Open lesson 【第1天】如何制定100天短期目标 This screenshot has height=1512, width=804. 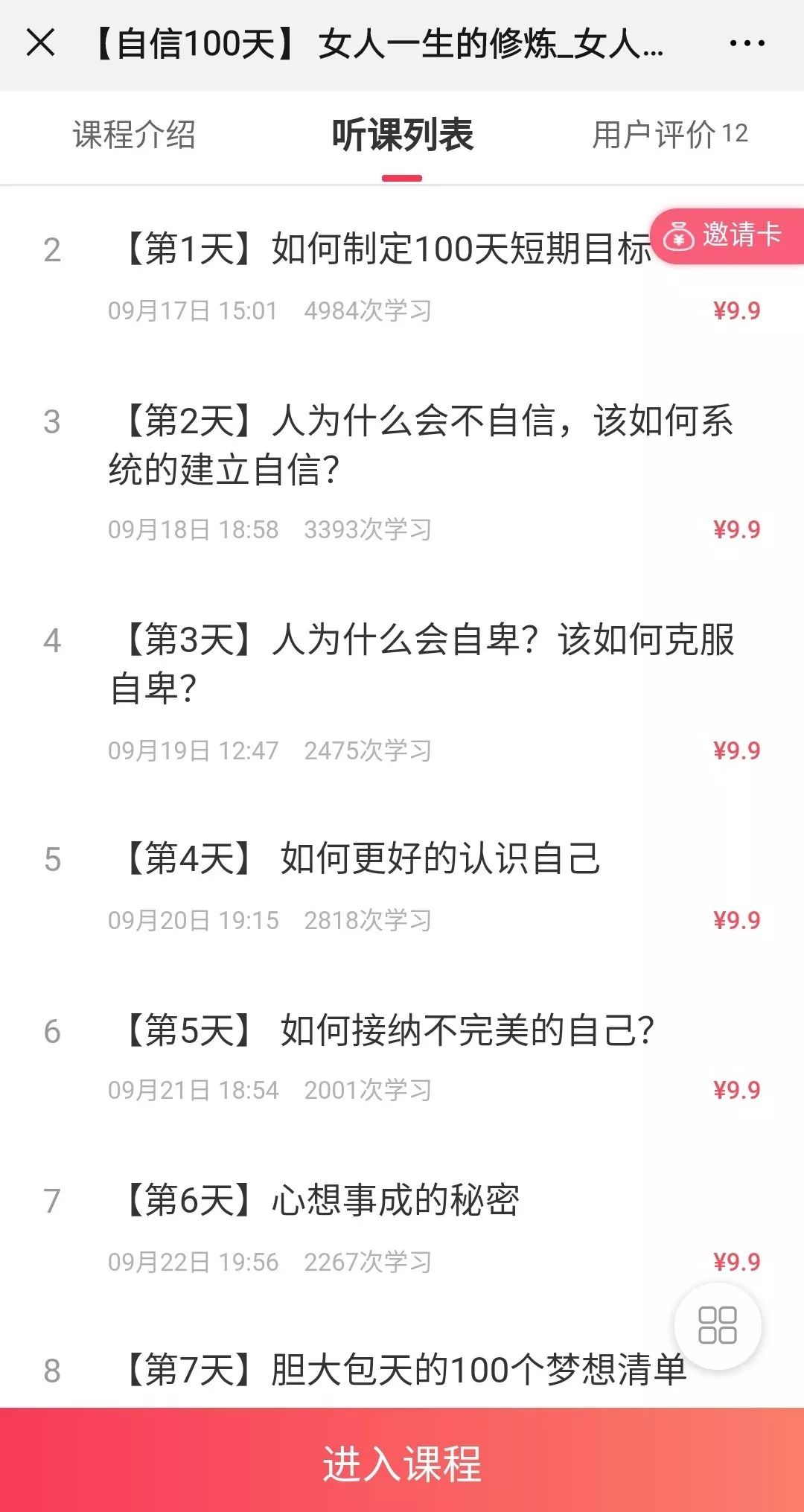387,249
